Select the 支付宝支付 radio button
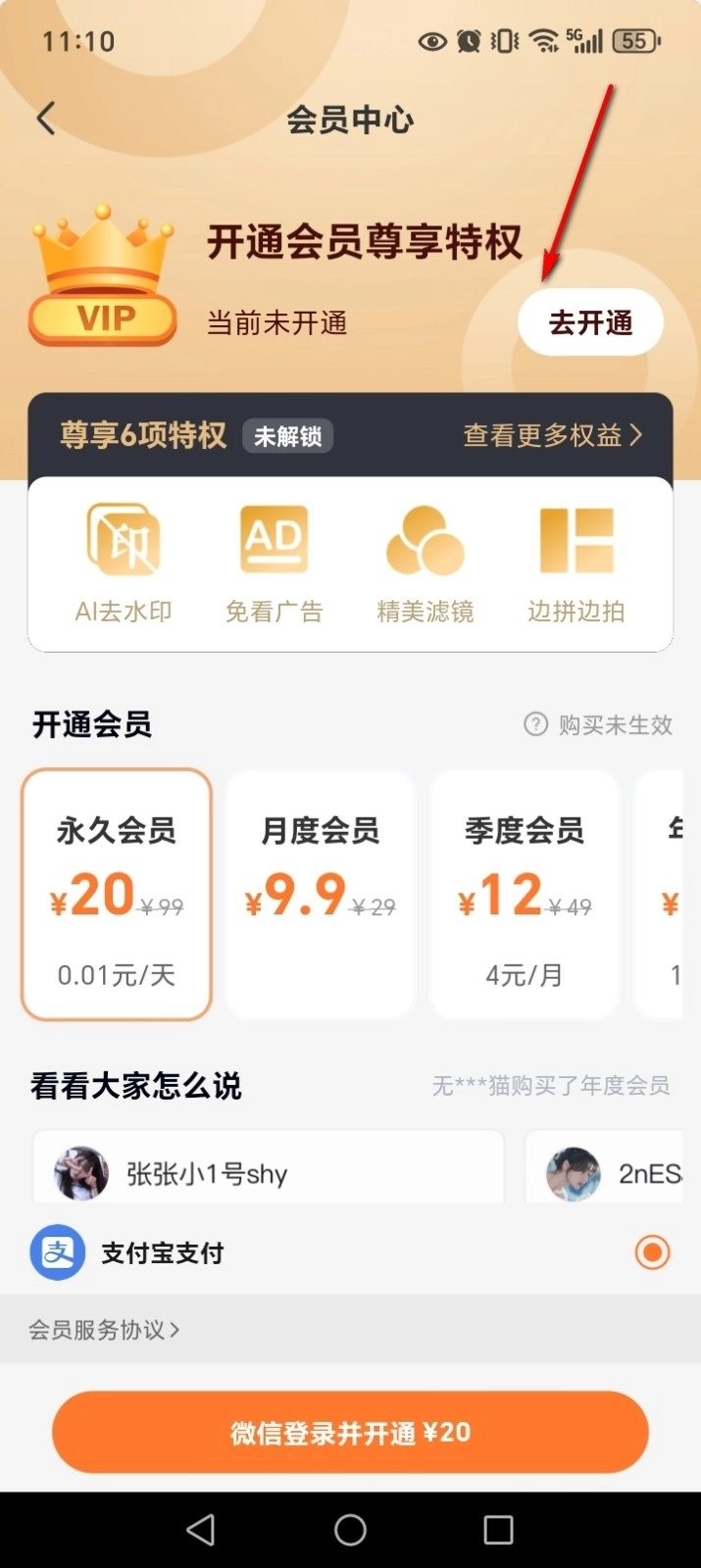The image size is (701, 1568). coord(652,1252)
